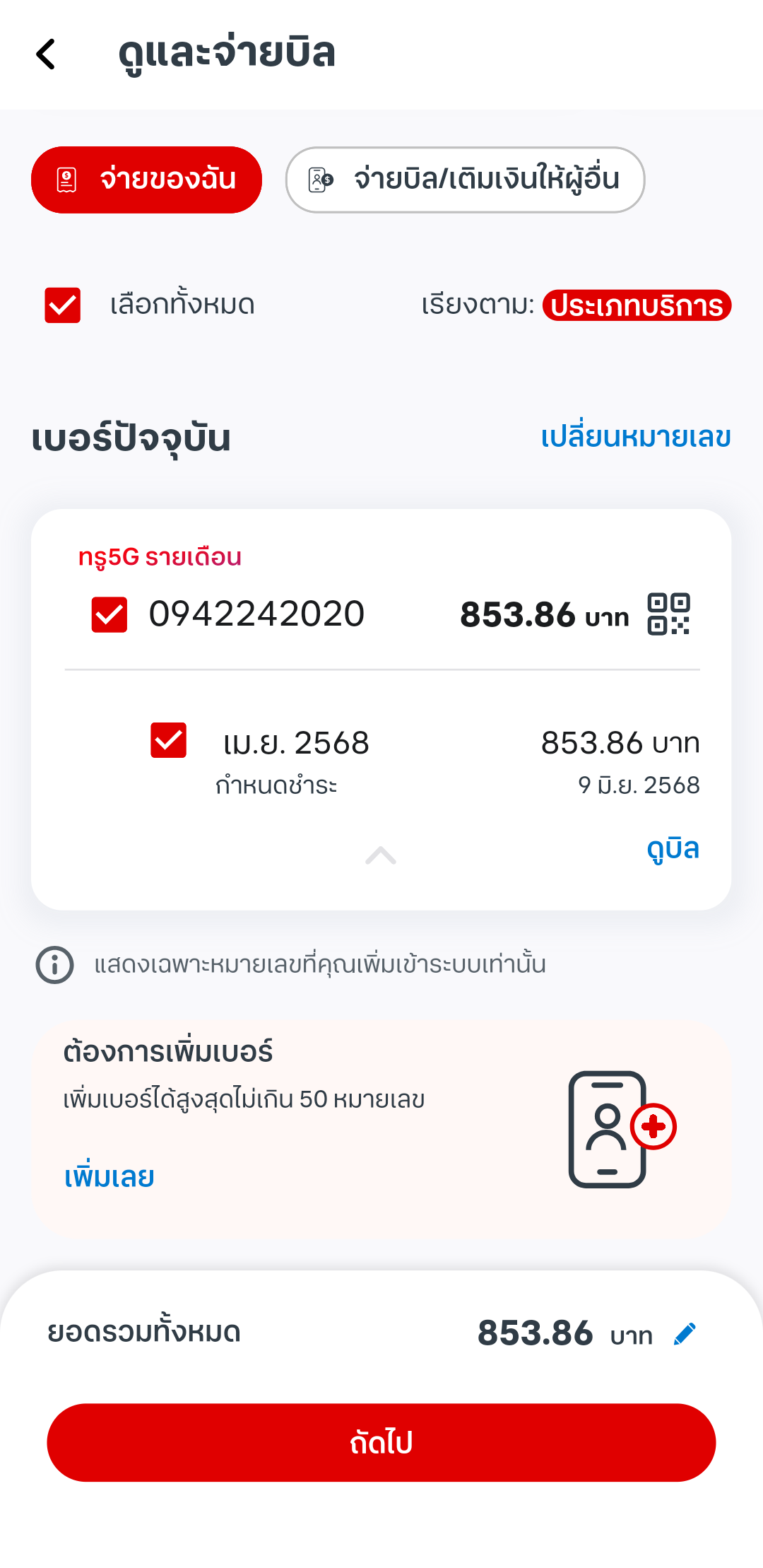Uncheck the เลือกทั้งหมด checkbox
This screenshot has height=1568, width=763.
63,305
